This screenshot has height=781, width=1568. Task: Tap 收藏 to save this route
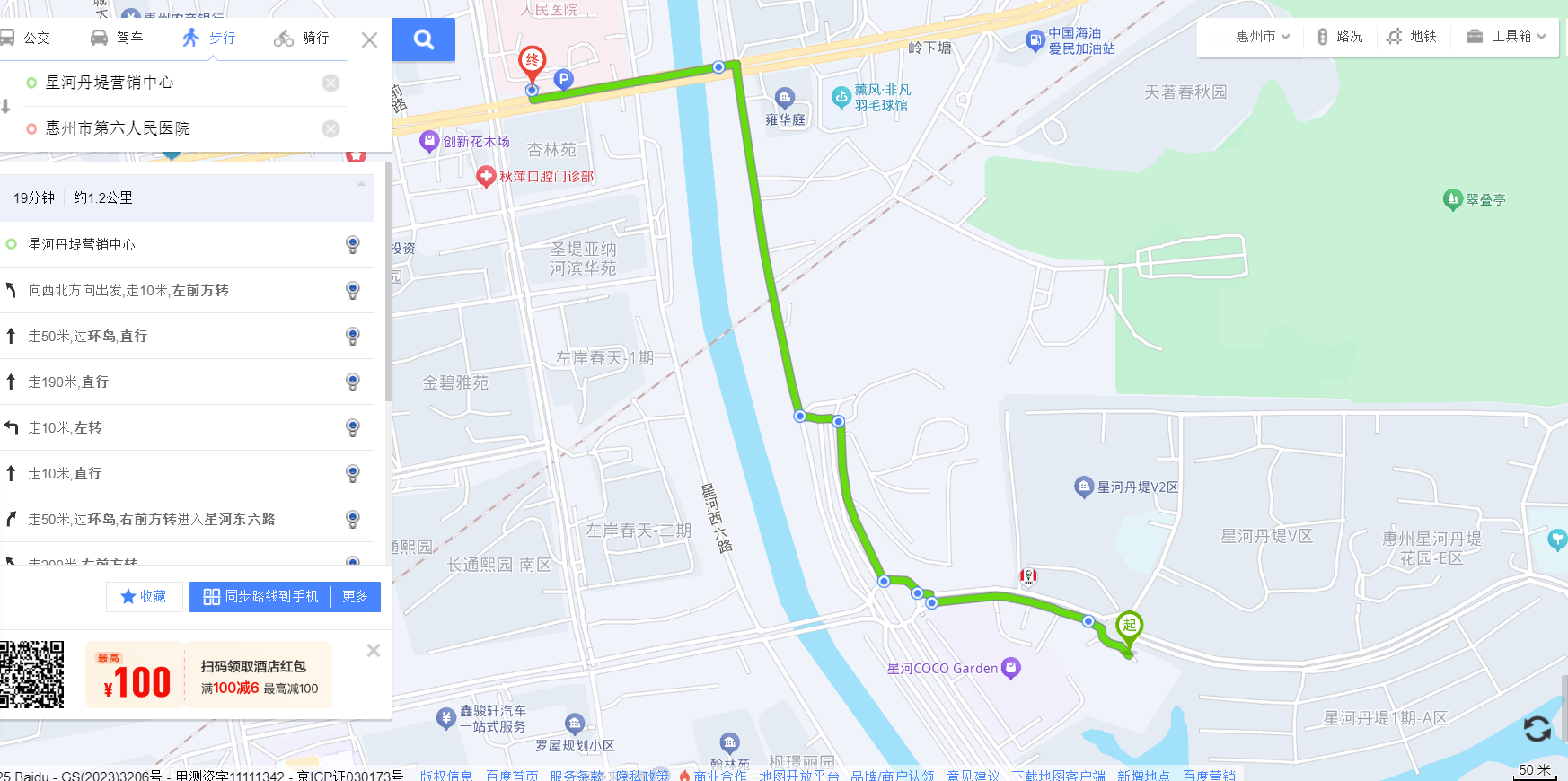point(144,596)
